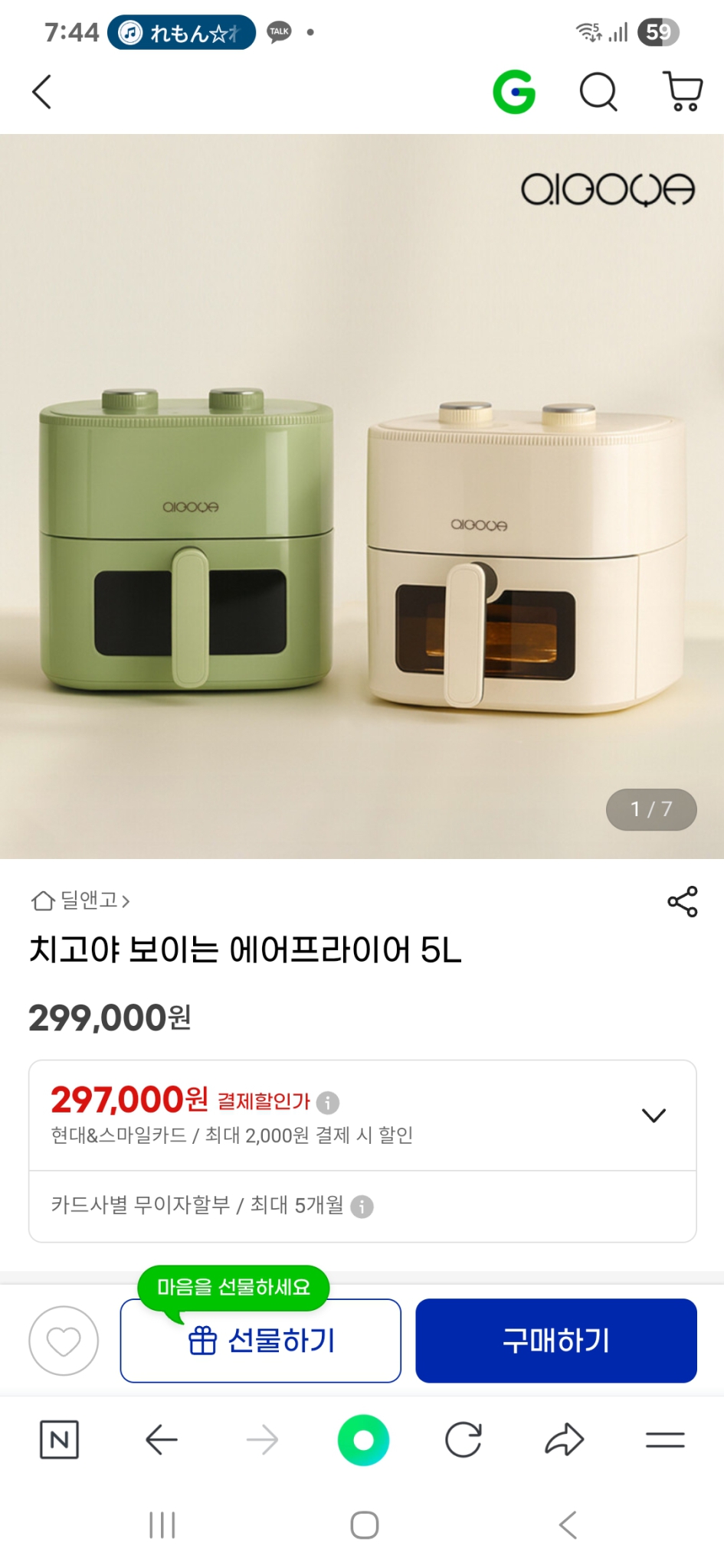724x1568 pixels.
Task: Expand the 297,000원 payment discount details
Action: [652, 1114]
